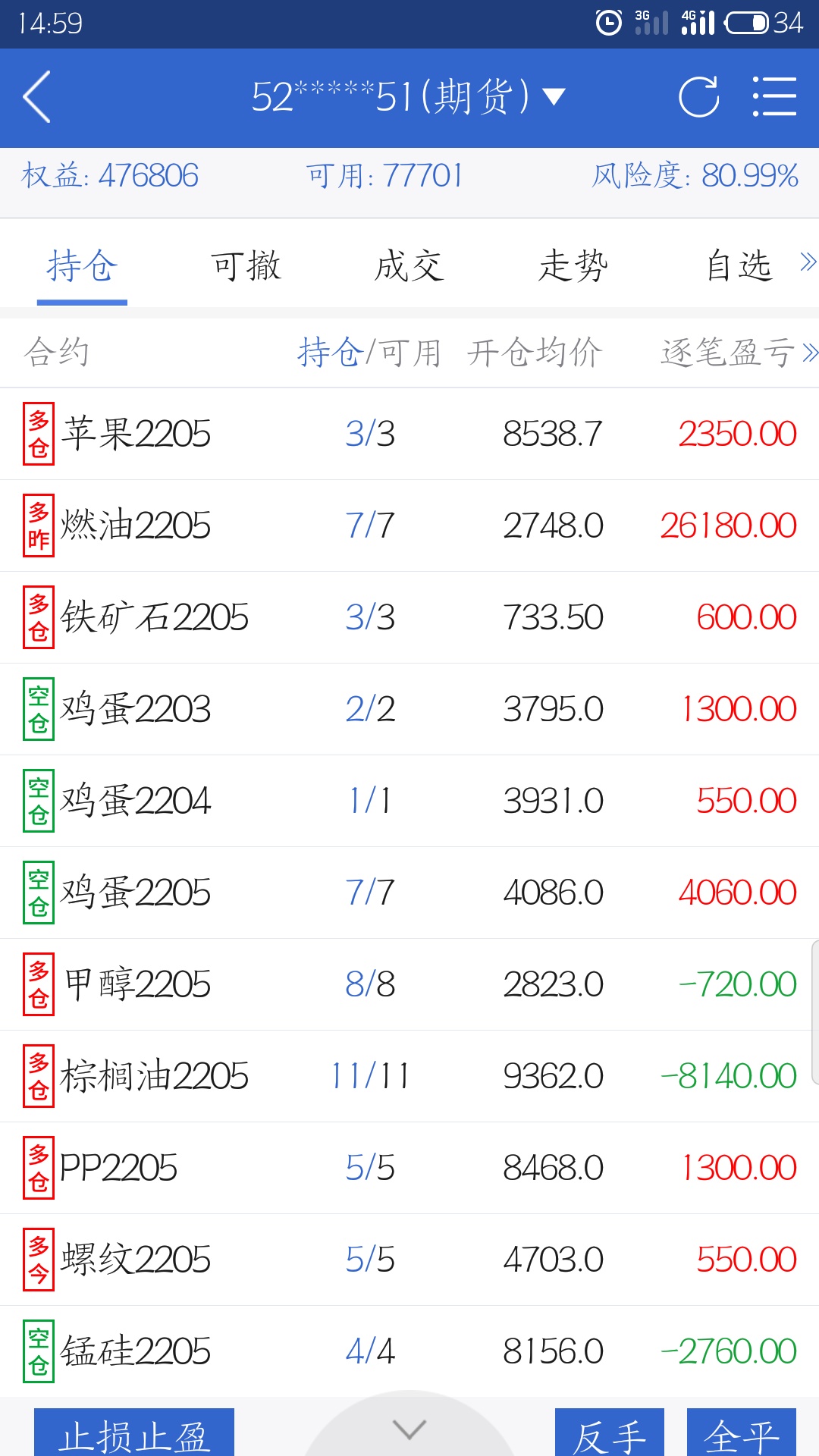
Task: Select the 苹果2205 position row
Action: tap(409, 434)
